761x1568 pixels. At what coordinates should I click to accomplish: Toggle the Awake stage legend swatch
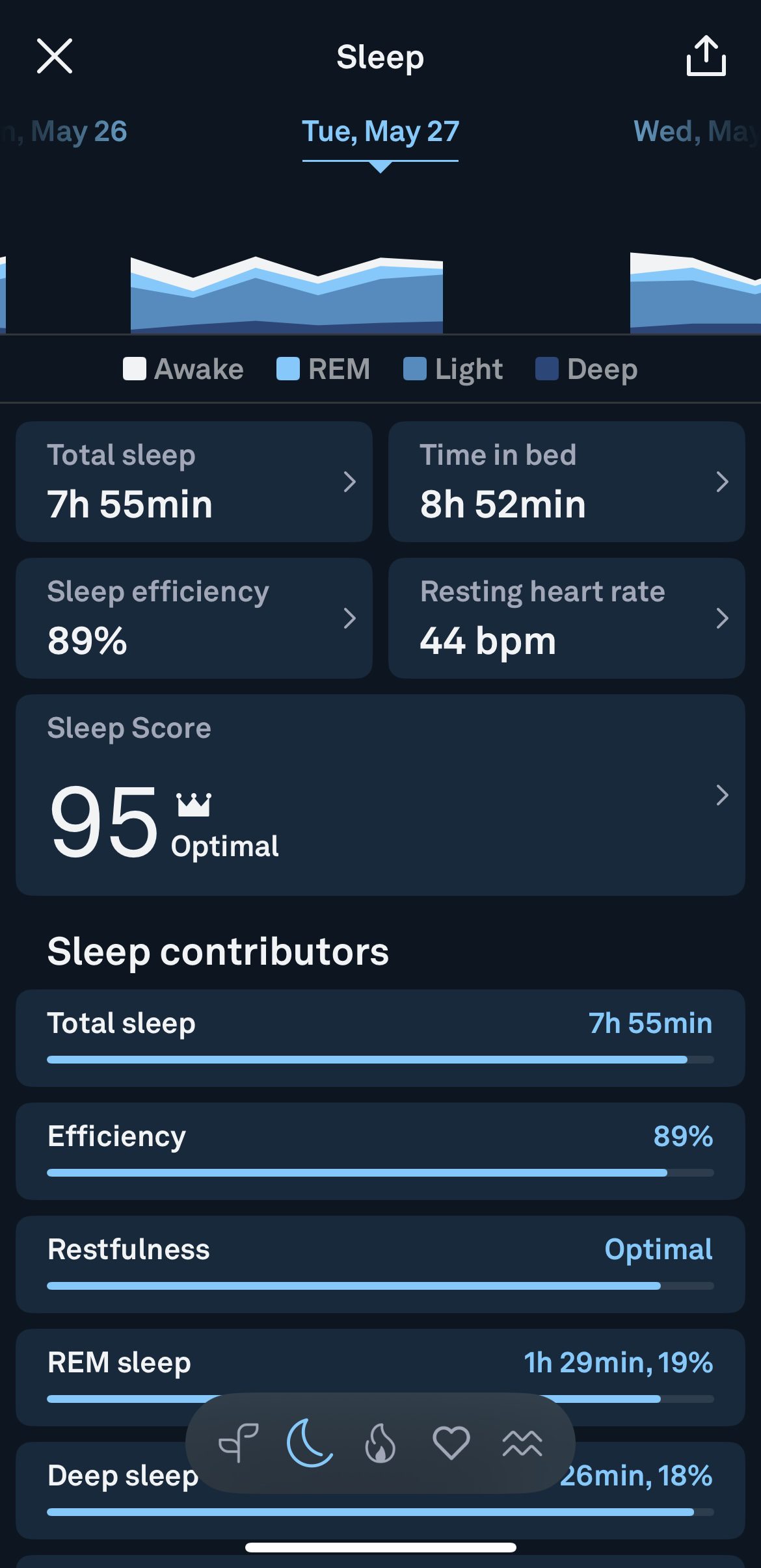pyautogui.click(x=135, y=368)
